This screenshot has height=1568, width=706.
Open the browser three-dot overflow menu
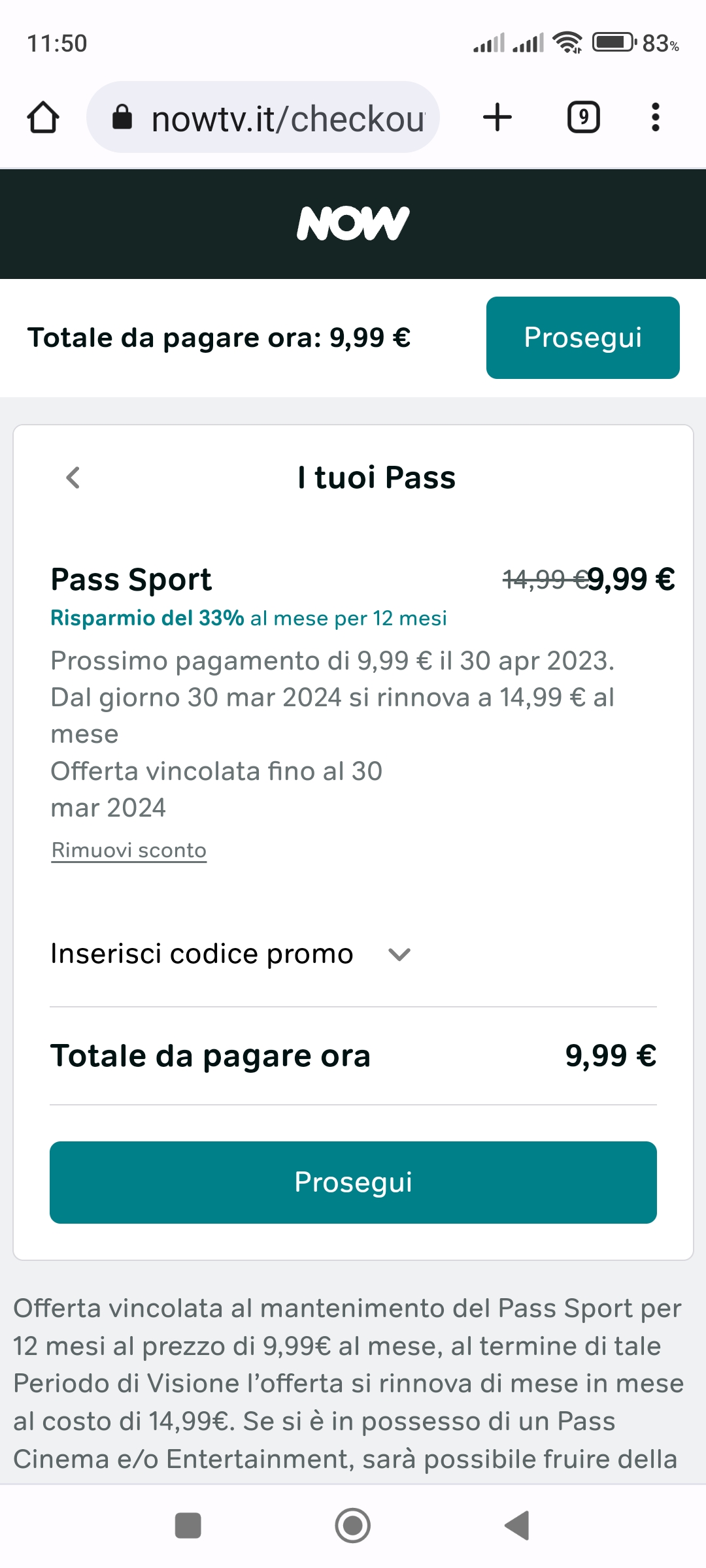click(656, 118)
